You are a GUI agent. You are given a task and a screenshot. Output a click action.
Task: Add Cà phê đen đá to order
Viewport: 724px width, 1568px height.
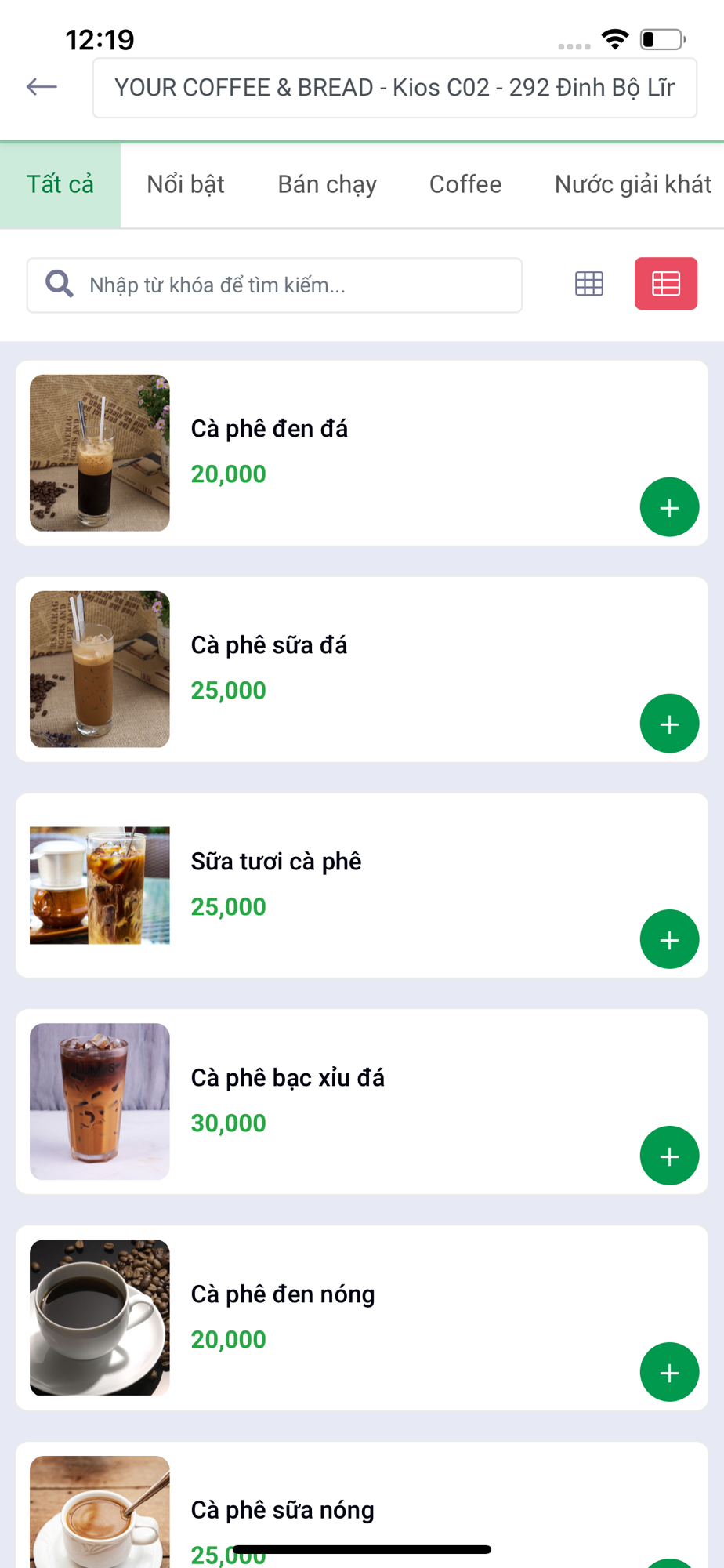669,507
